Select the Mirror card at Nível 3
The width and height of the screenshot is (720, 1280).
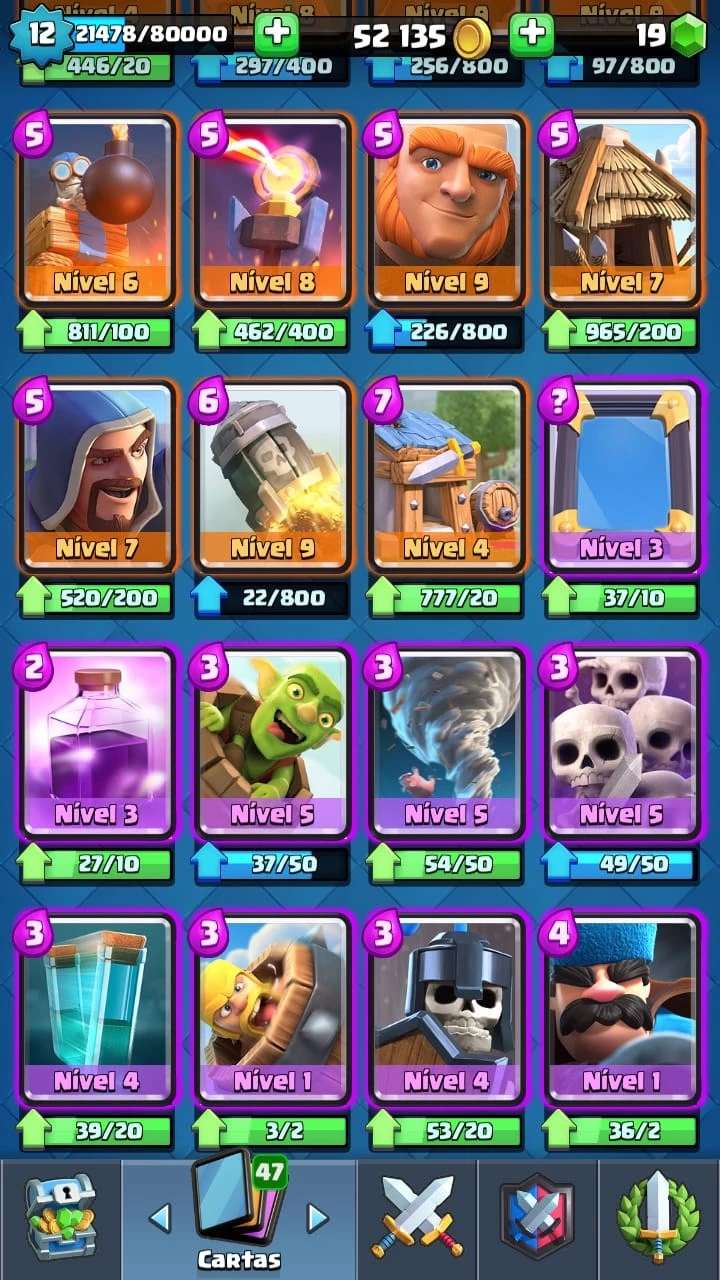622,477
